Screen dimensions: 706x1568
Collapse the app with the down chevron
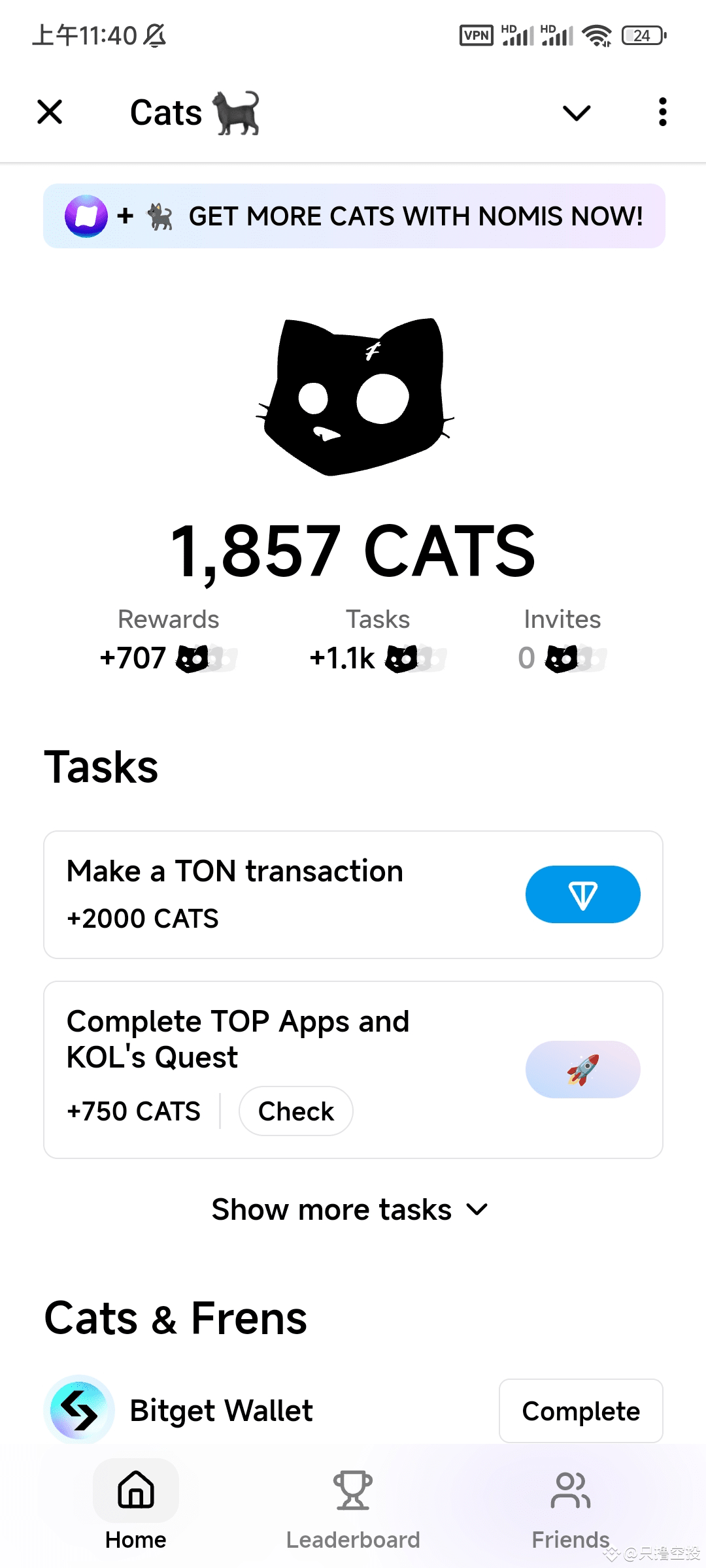click(577, 112)
